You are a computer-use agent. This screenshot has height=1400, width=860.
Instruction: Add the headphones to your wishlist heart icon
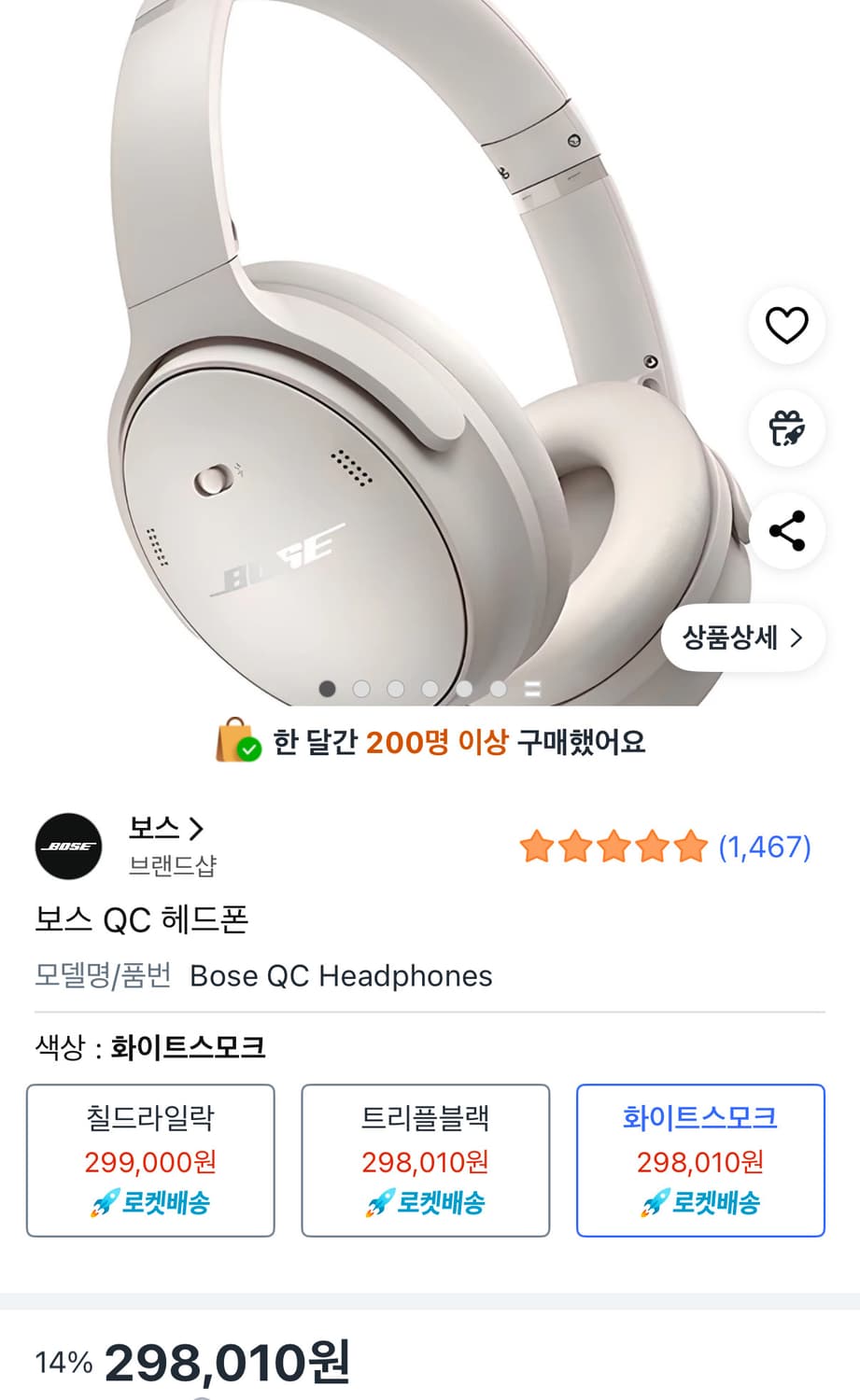click(785, 325)
